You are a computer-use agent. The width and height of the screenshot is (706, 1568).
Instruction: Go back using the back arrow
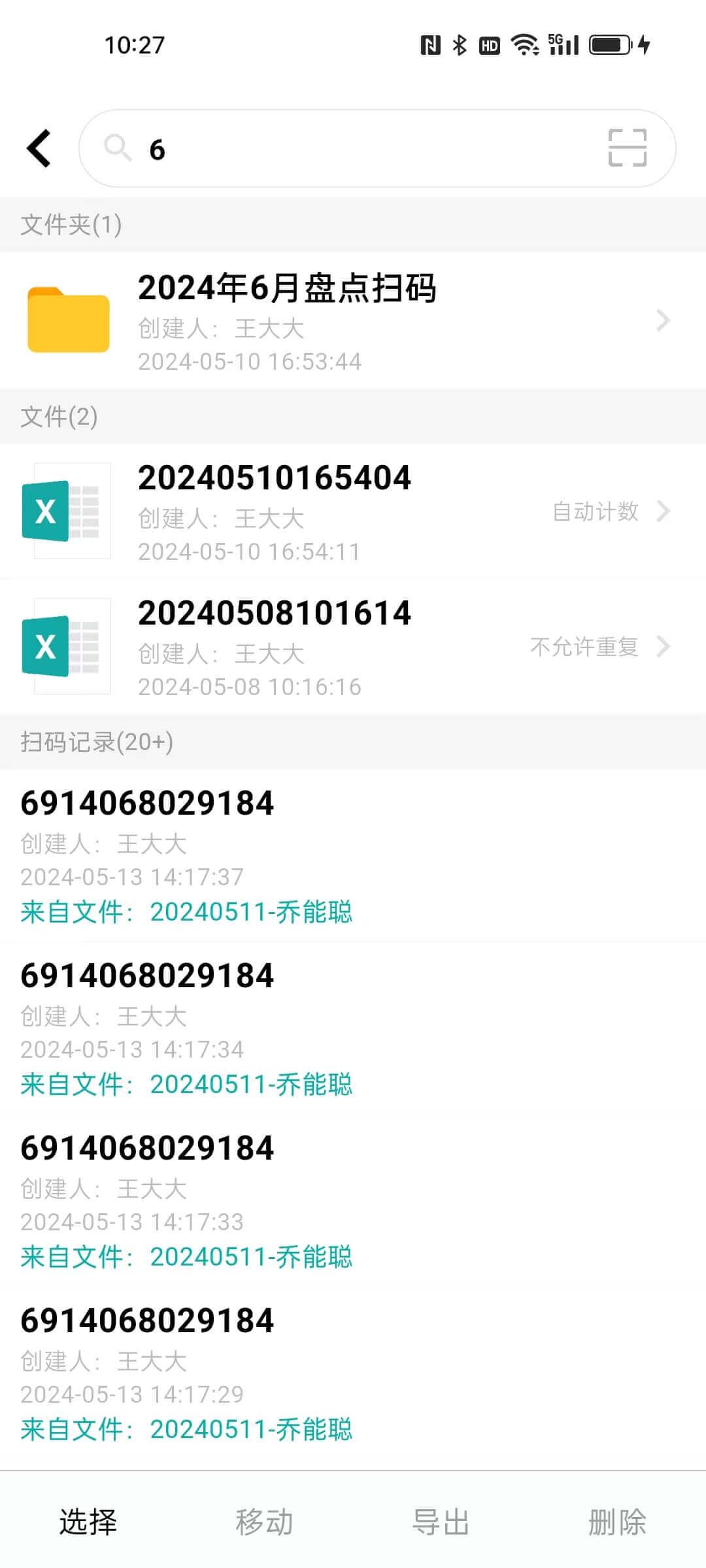coord(39,148)
